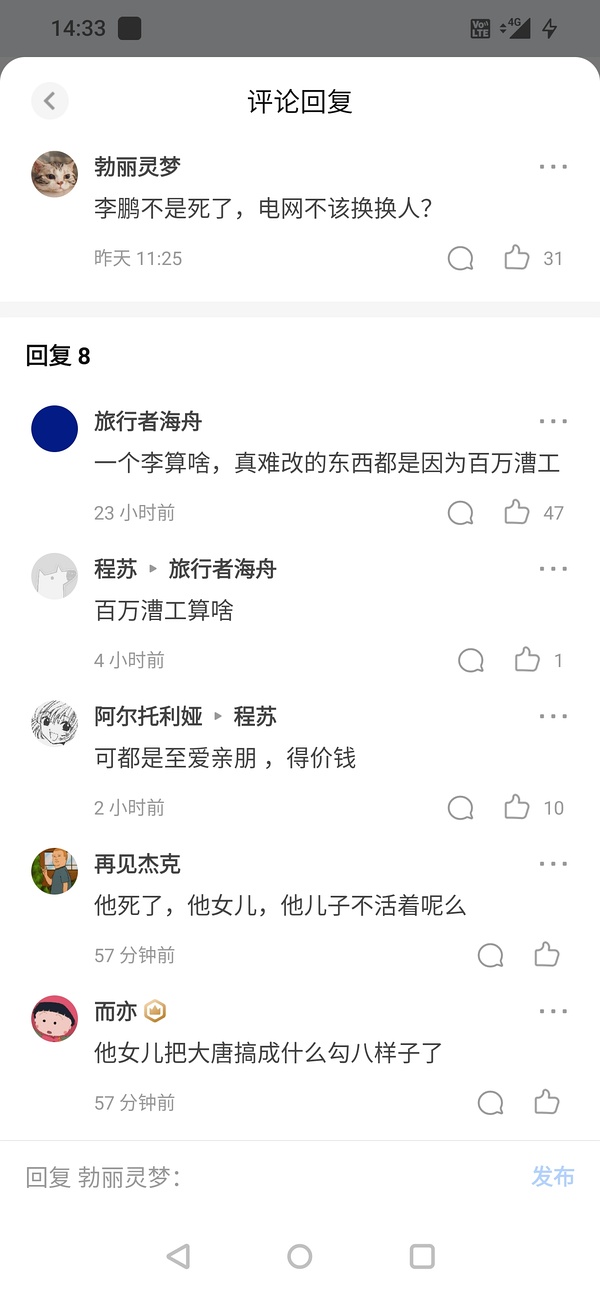Open the overflow menu on 阿尔托利娅's reply
Viewport: 600px width, 1300px height.
coord(553,716)
